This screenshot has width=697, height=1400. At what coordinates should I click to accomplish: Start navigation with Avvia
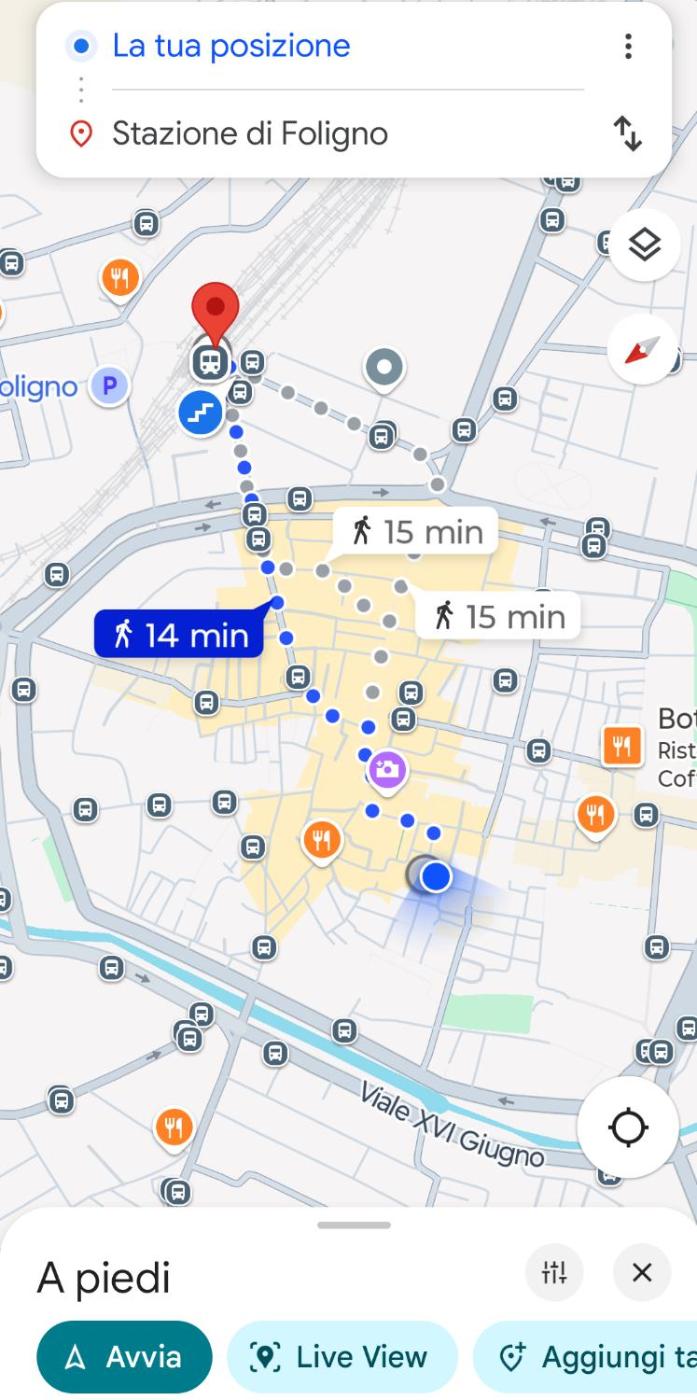tap(125, 1357)
